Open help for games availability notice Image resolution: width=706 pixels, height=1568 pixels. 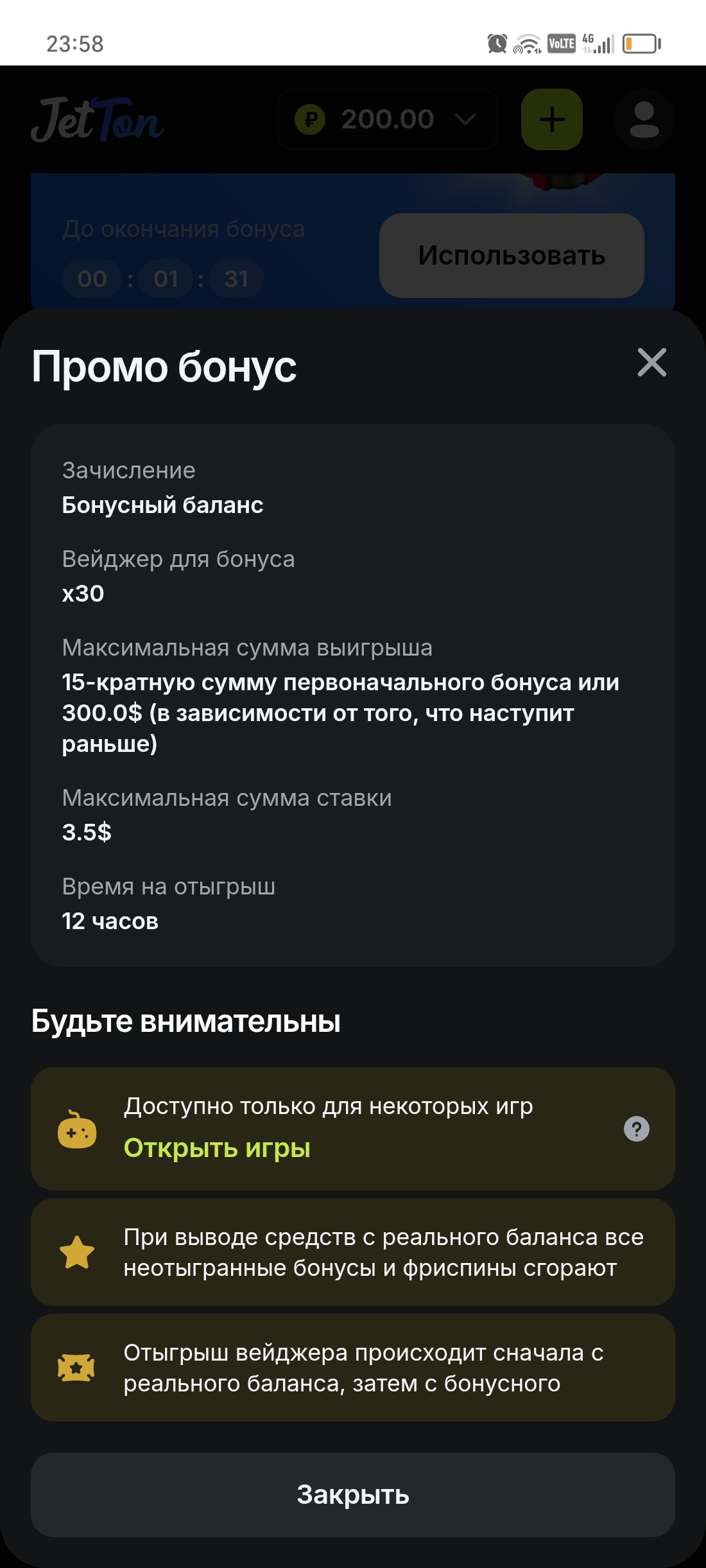pos(636,1129)
